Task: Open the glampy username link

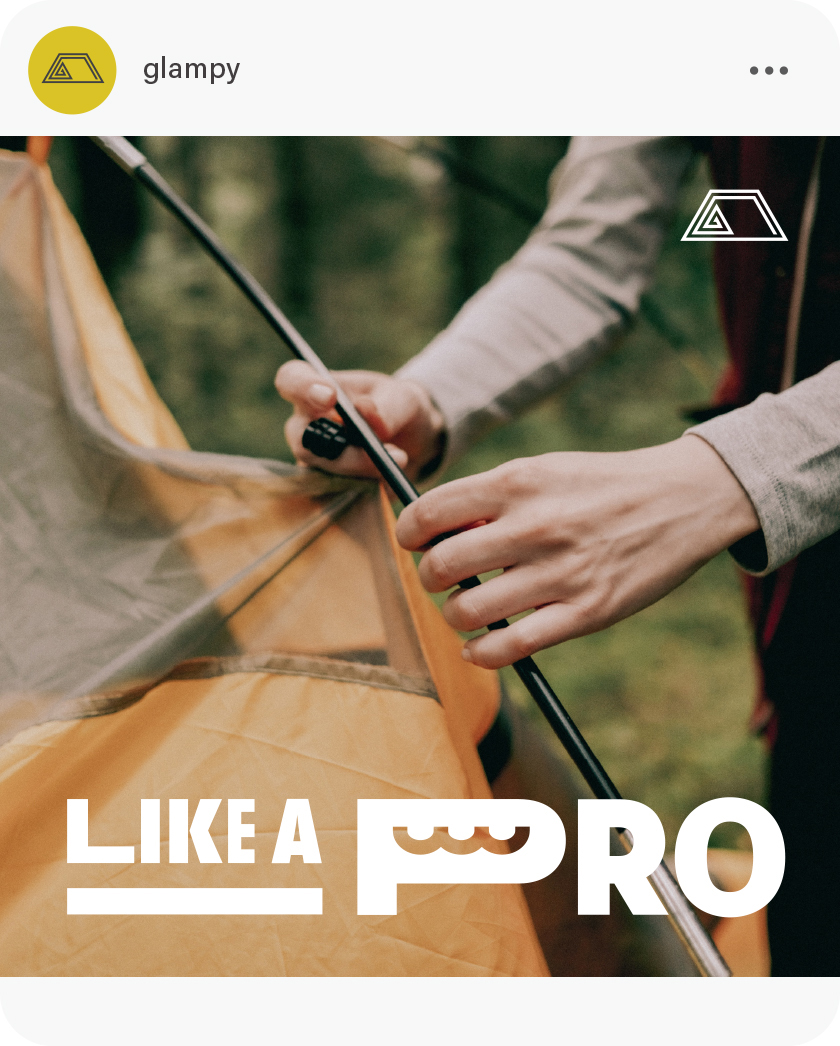Action: [191, 69]
